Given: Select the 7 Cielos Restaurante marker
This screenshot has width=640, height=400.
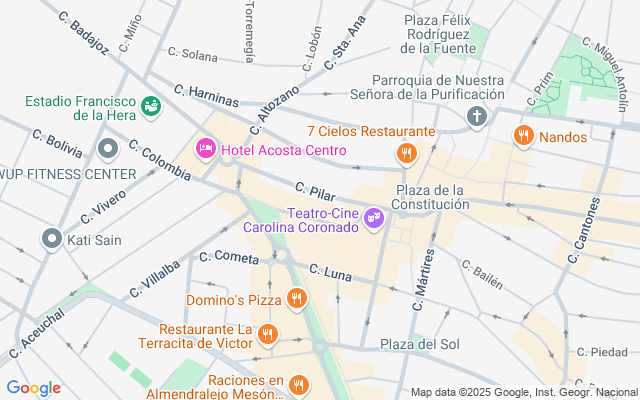Looking at the screenshot, I should click(x=407, y=155).
